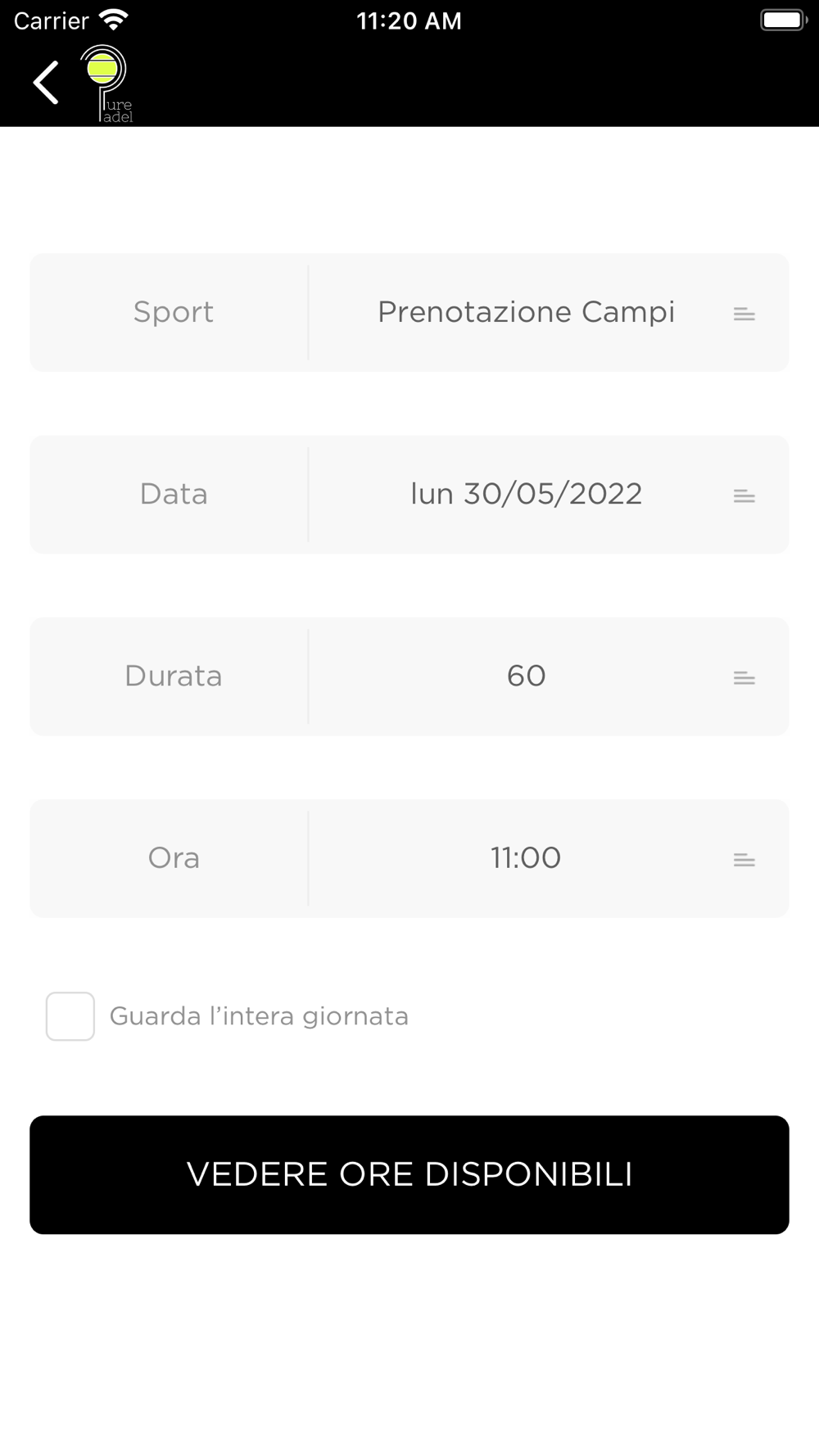Viewport: 819px width, 1456px height.
Task: Go back using the top-left arrow
Action: 46,83
